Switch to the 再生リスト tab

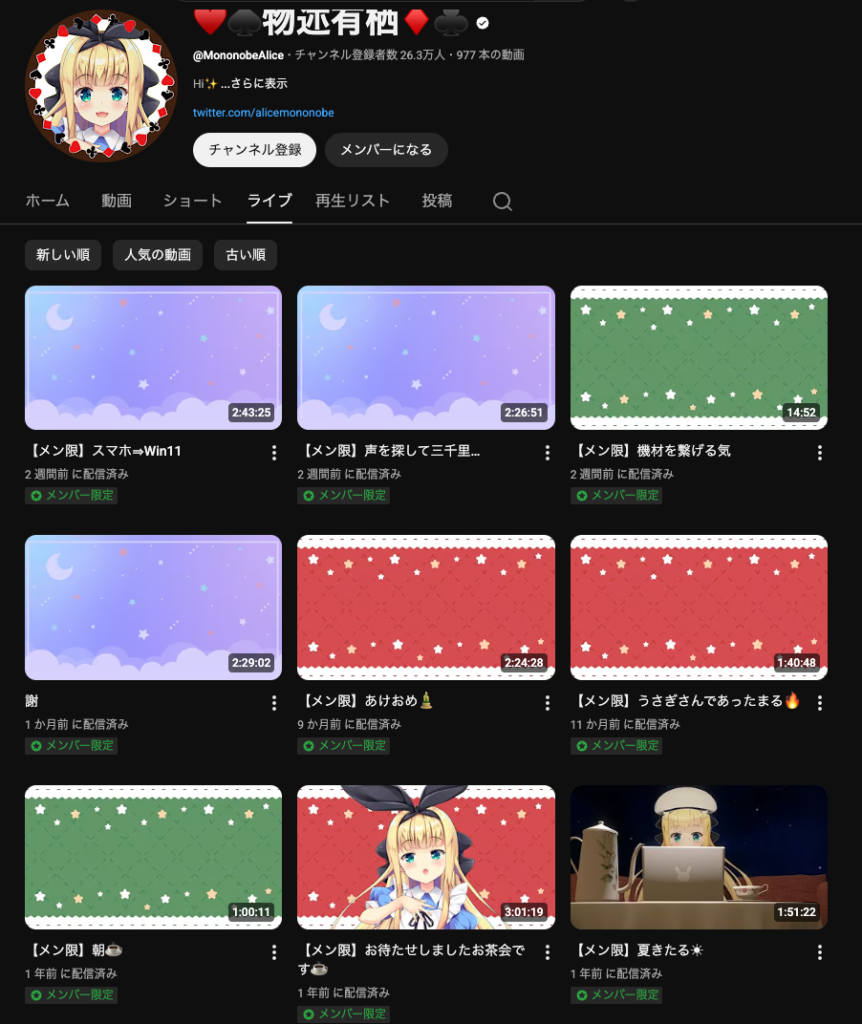tap(352, 201)
